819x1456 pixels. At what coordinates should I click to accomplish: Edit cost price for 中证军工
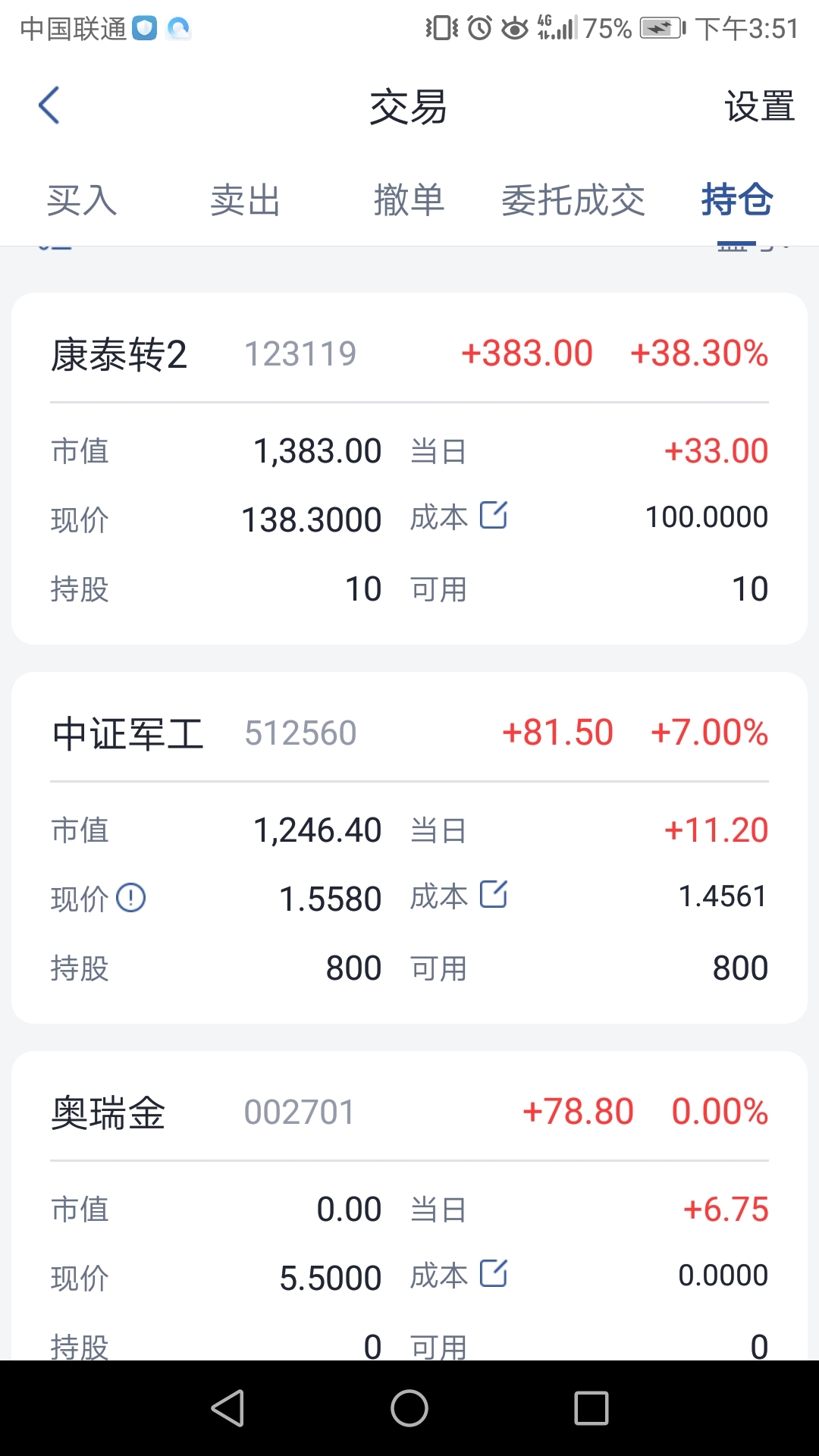pos(494,895)
